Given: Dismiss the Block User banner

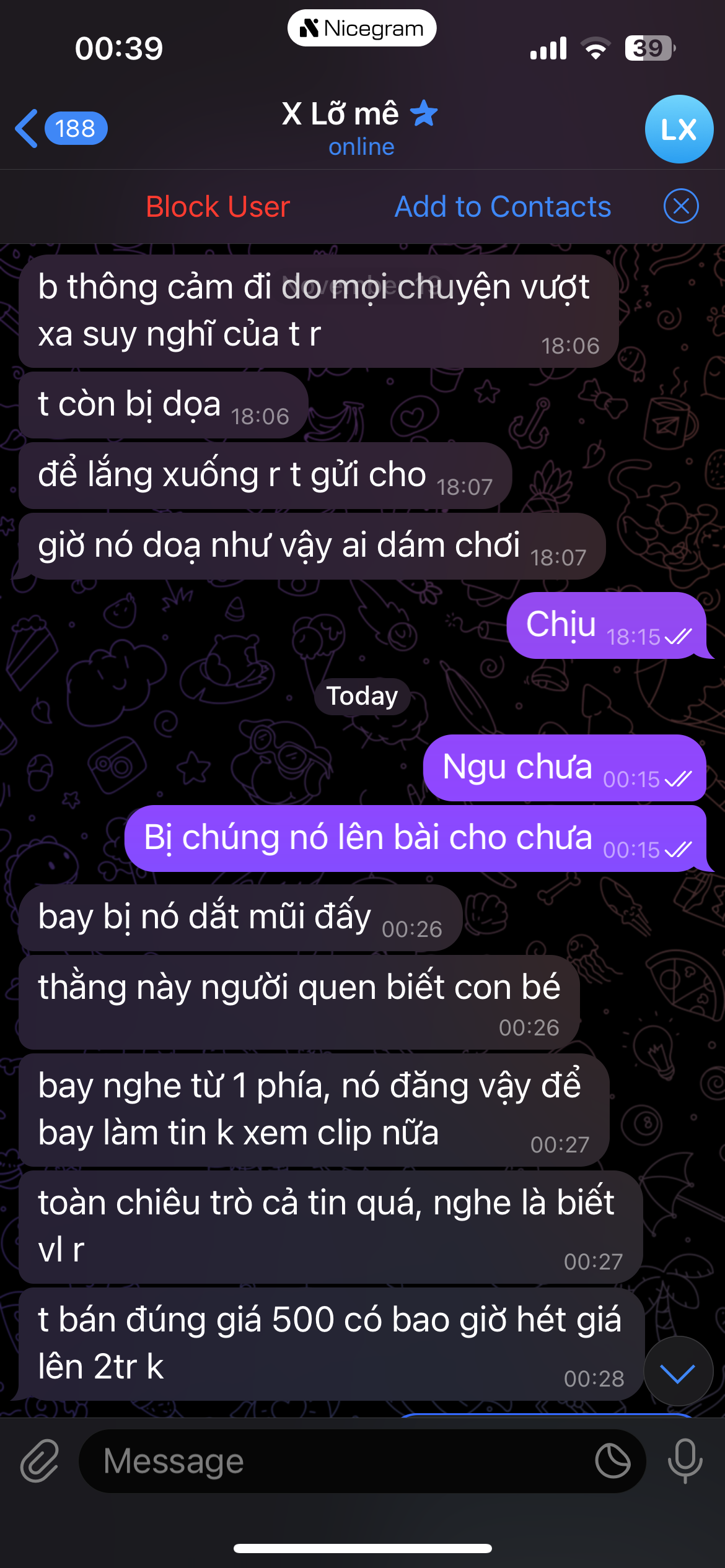Looking at the screenshot, I should [680, 206].
